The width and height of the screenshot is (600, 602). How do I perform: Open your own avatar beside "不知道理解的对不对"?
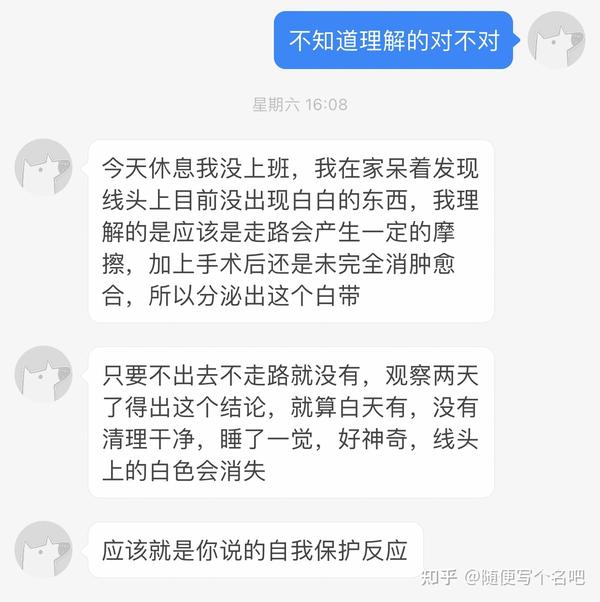pos(556,40)
